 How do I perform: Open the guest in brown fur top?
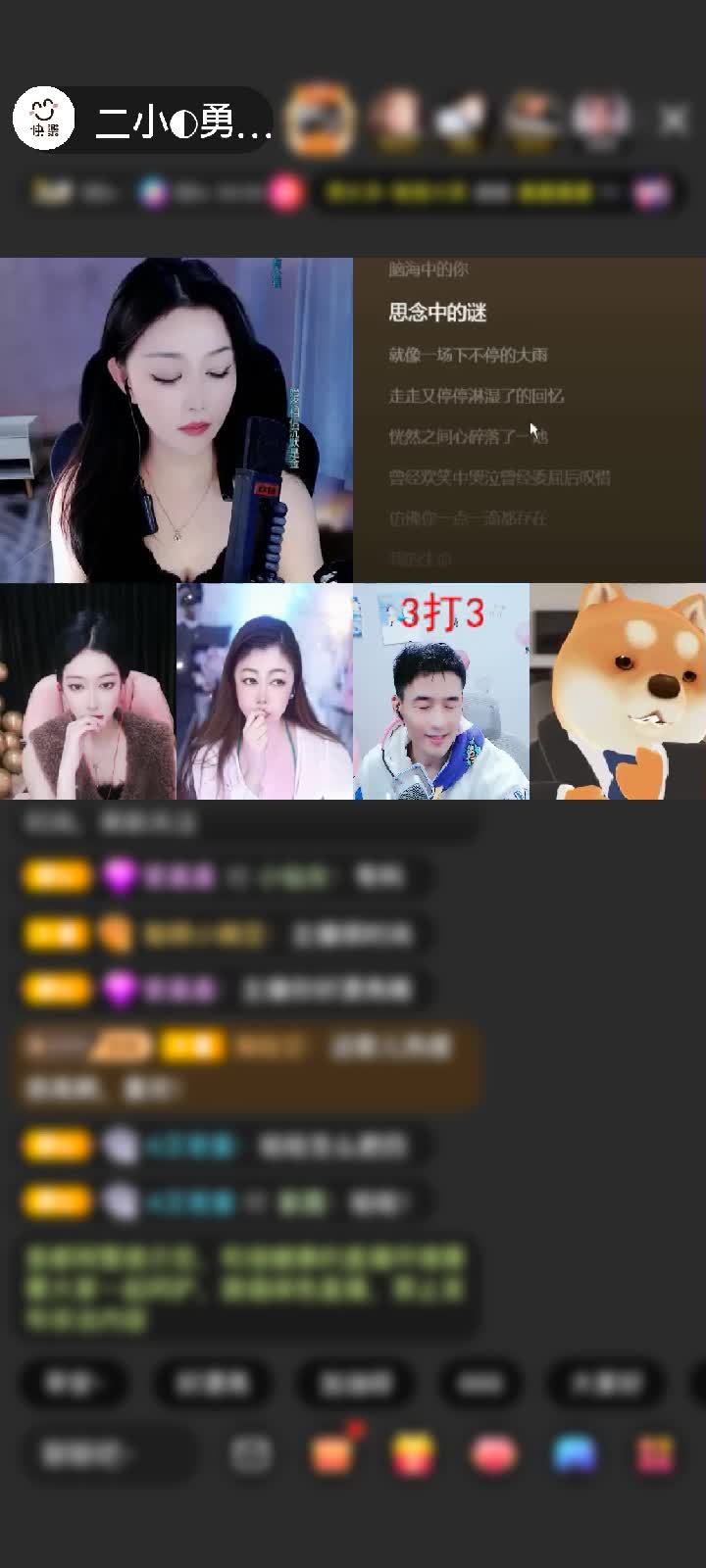88,691
